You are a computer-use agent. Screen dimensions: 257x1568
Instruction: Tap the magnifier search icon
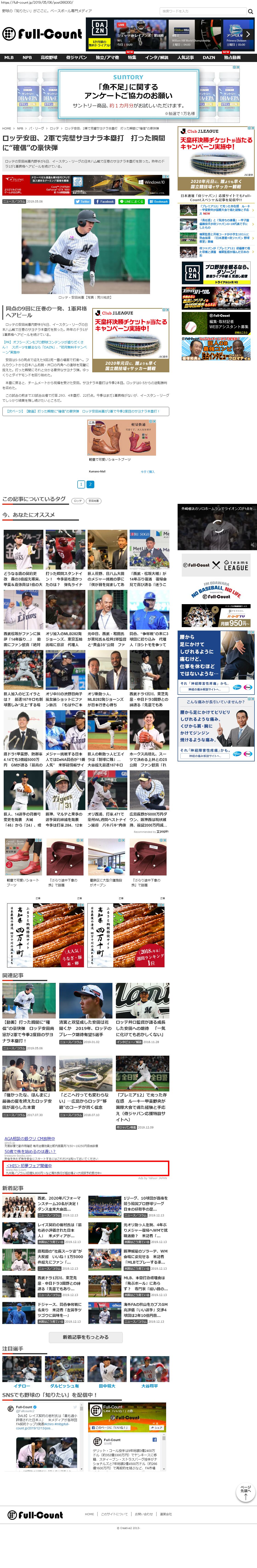click(250, 11)
